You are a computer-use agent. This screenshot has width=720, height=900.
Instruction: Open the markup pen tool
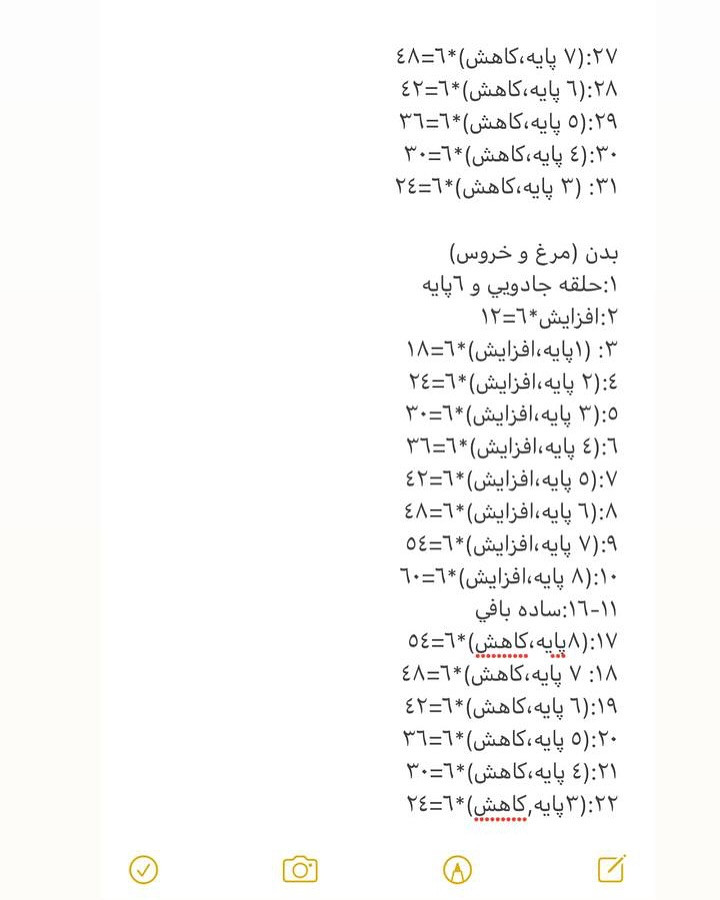[457, 869]
